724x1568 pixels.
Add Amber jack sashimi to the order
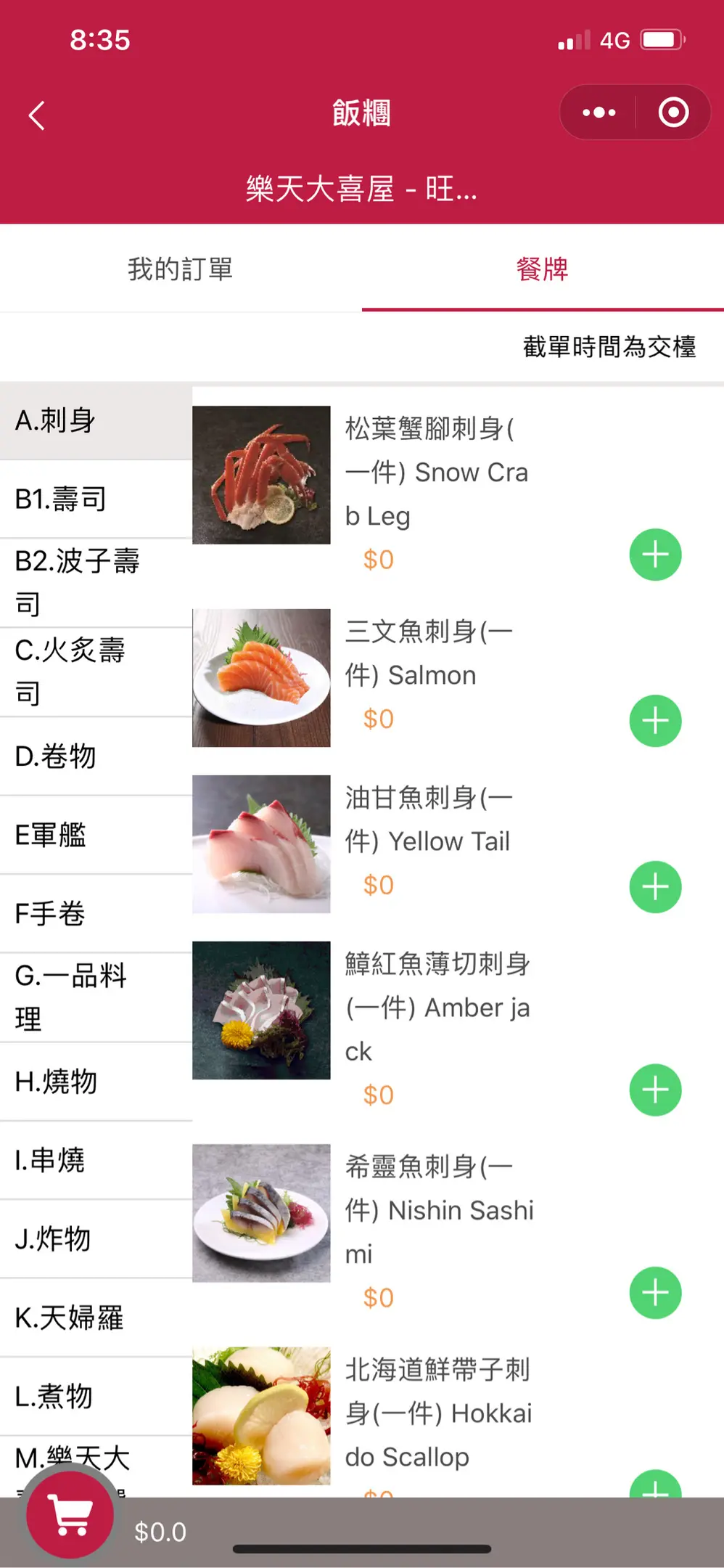click(x=655, y=1090)
